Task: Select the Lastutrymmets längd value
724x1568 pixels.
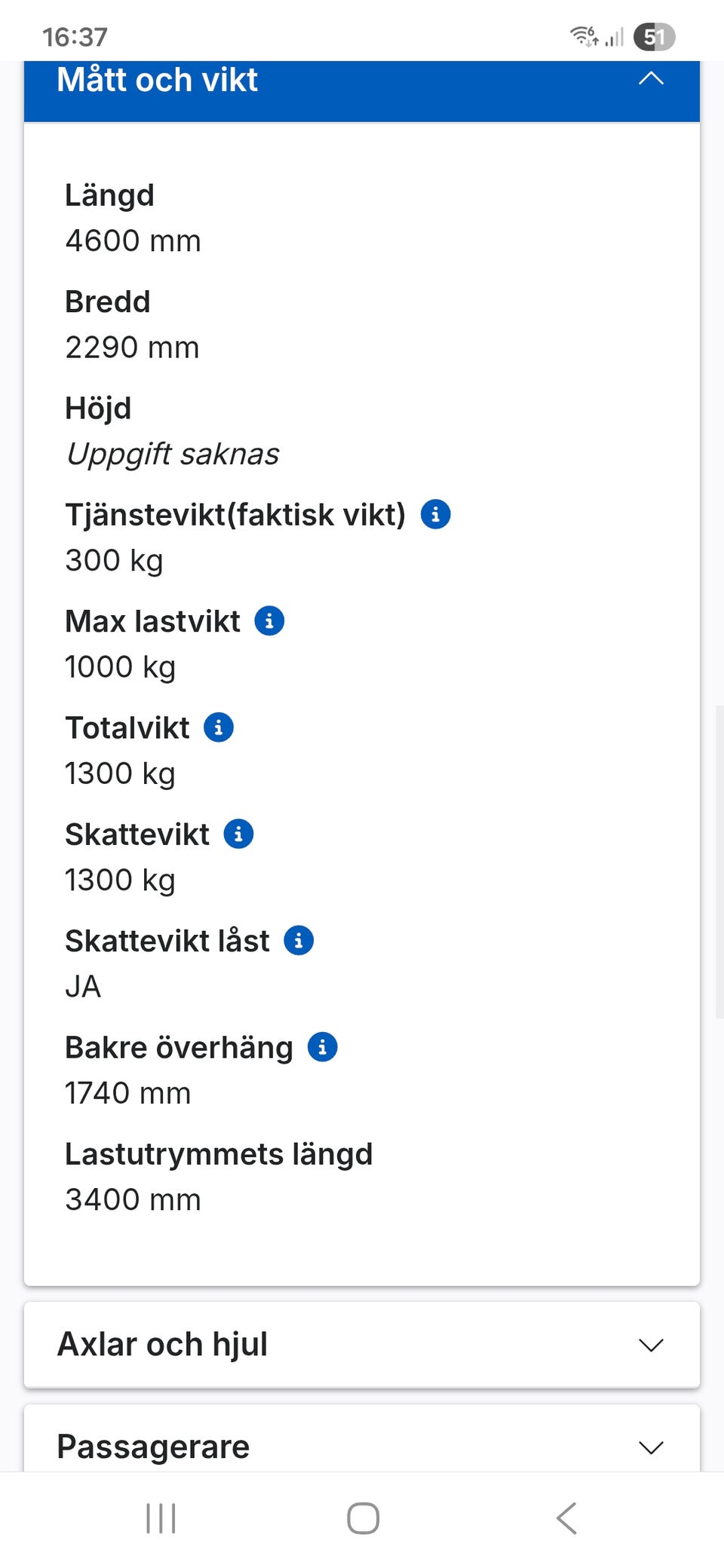Action: (x=132, y=1199)
